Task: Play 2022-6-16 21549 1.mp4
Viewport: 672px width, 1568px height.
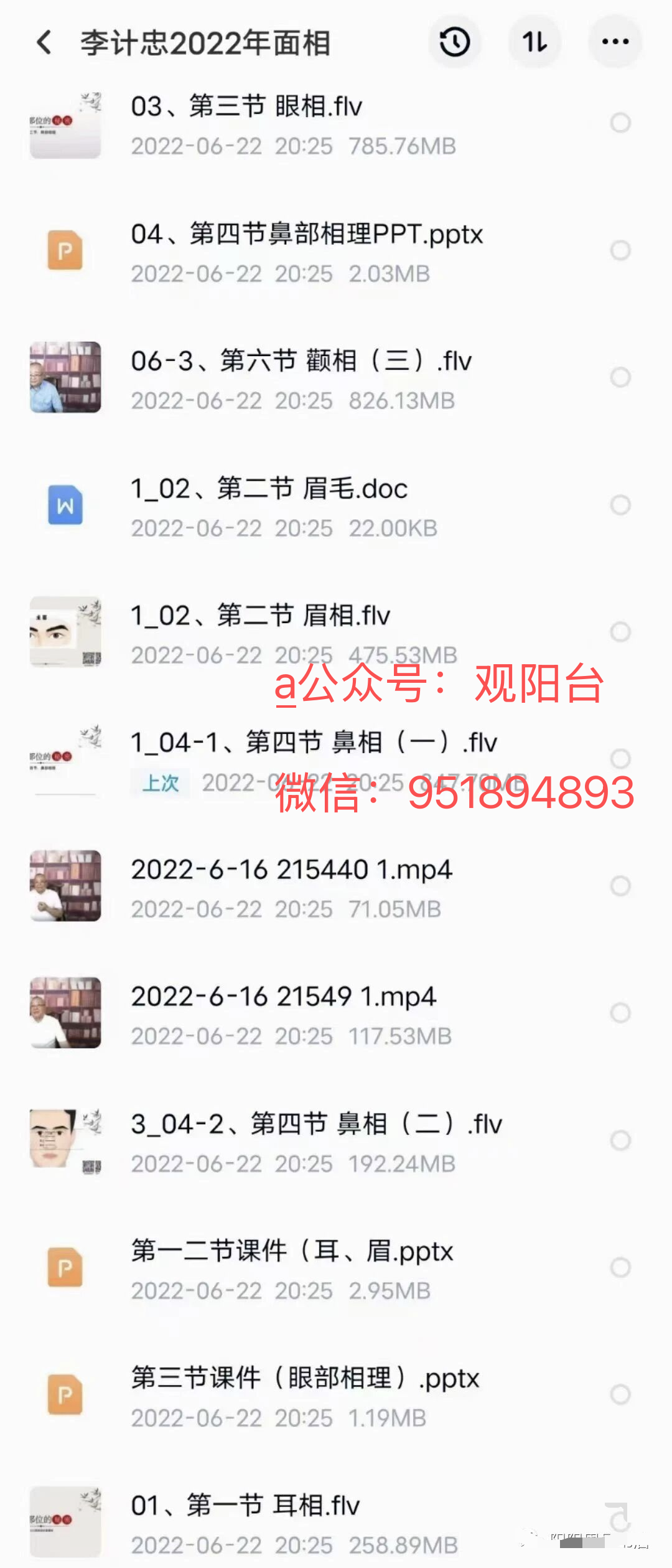Action: coord(283,997)
